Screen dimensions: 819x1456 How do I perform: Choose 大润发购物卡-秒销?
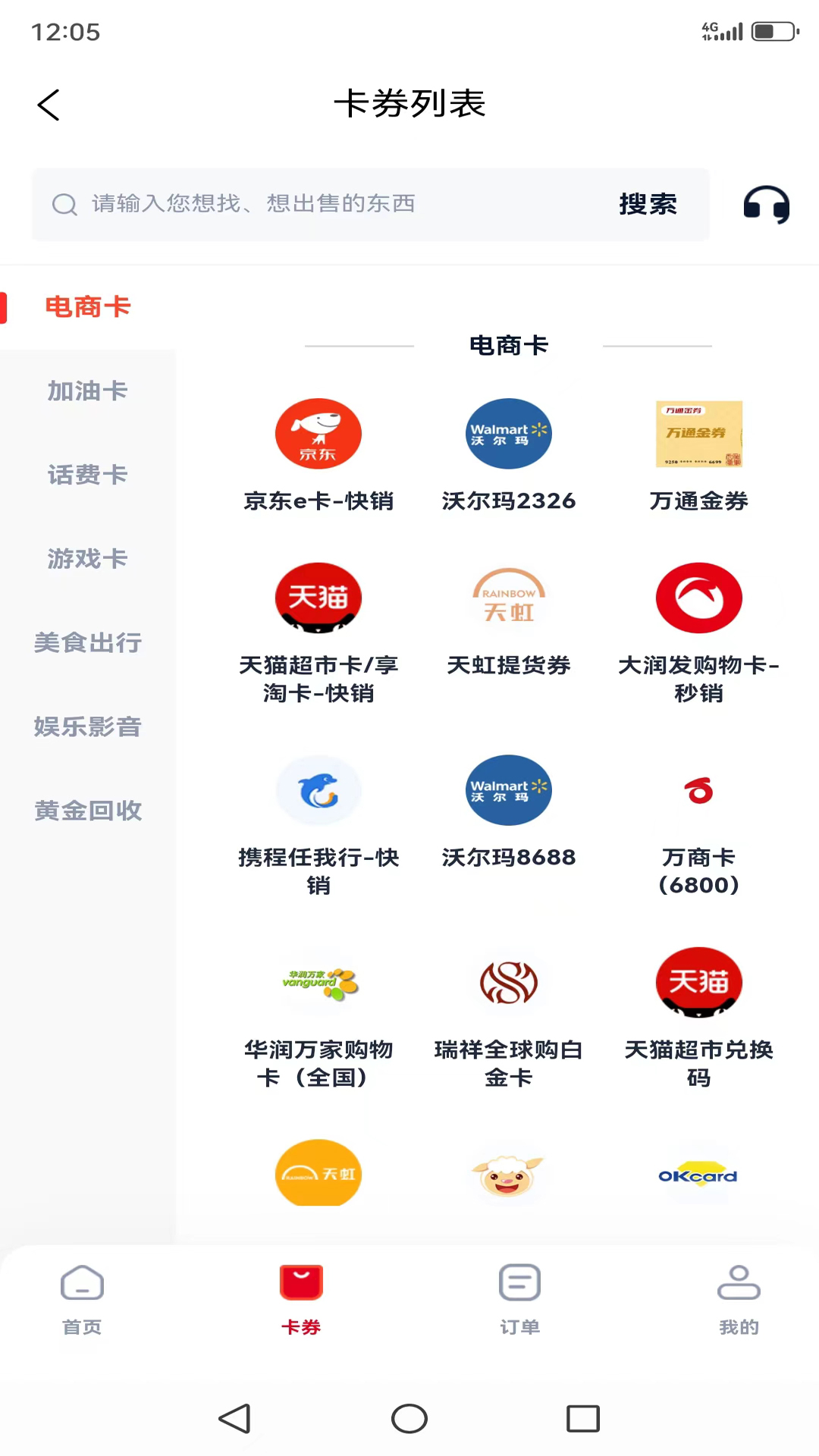pyautogui.click(x=698, y=629)
